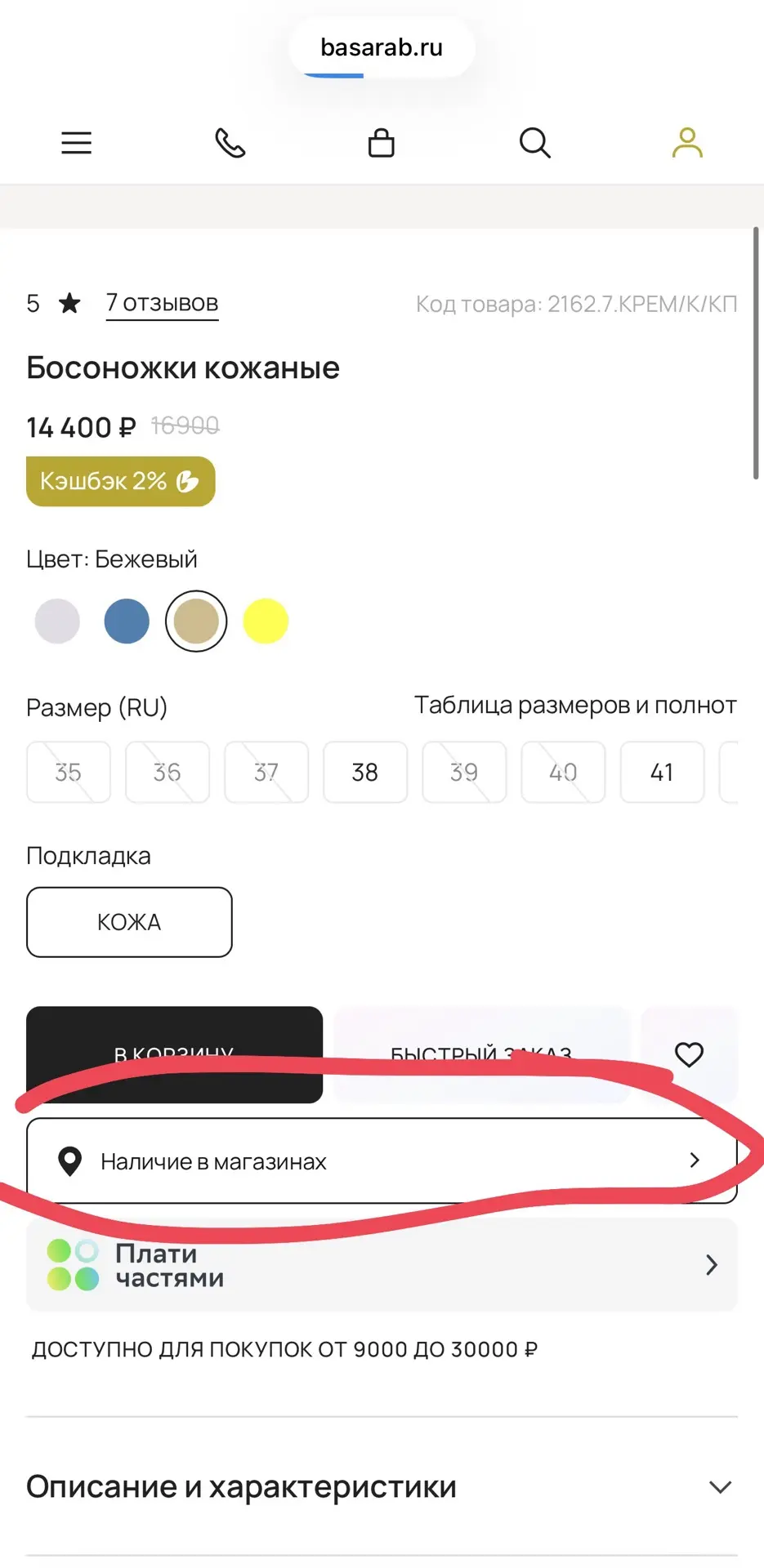764x1568 pixels.
Task: Open the search magnifier
Action: [x=535, y=143]
